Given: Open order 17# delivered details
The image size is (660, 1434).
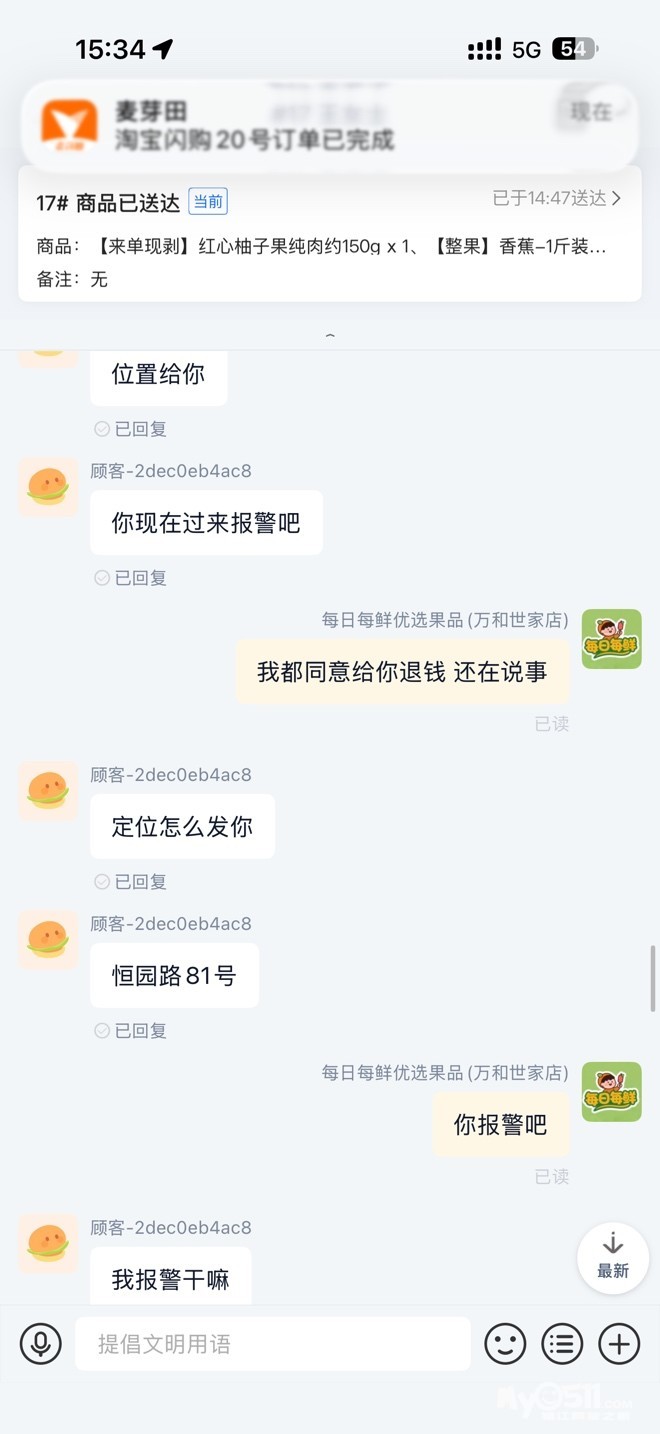Looking at the screenshot, I should 556,200.
